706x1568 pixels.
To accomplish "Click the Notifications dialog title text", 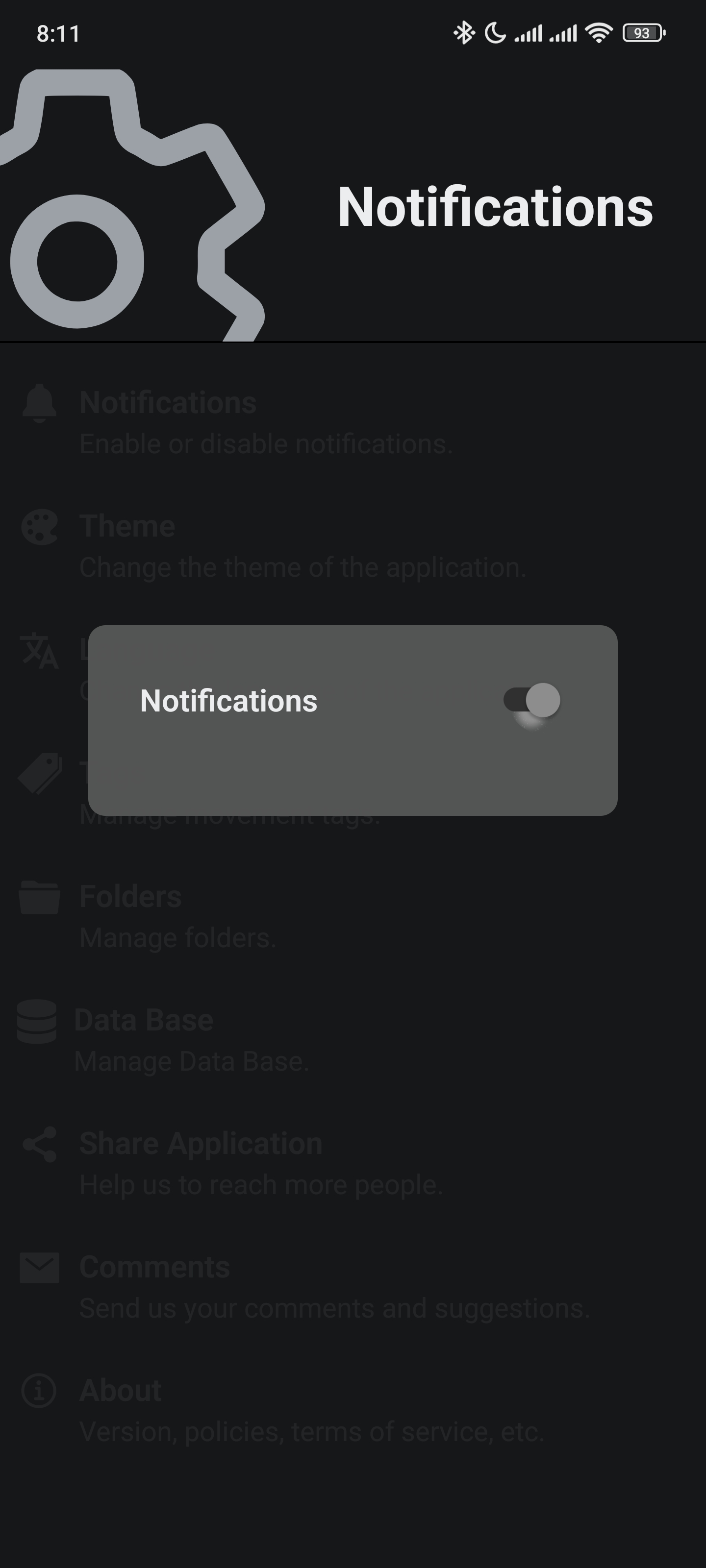I will (x=229, y=701).
